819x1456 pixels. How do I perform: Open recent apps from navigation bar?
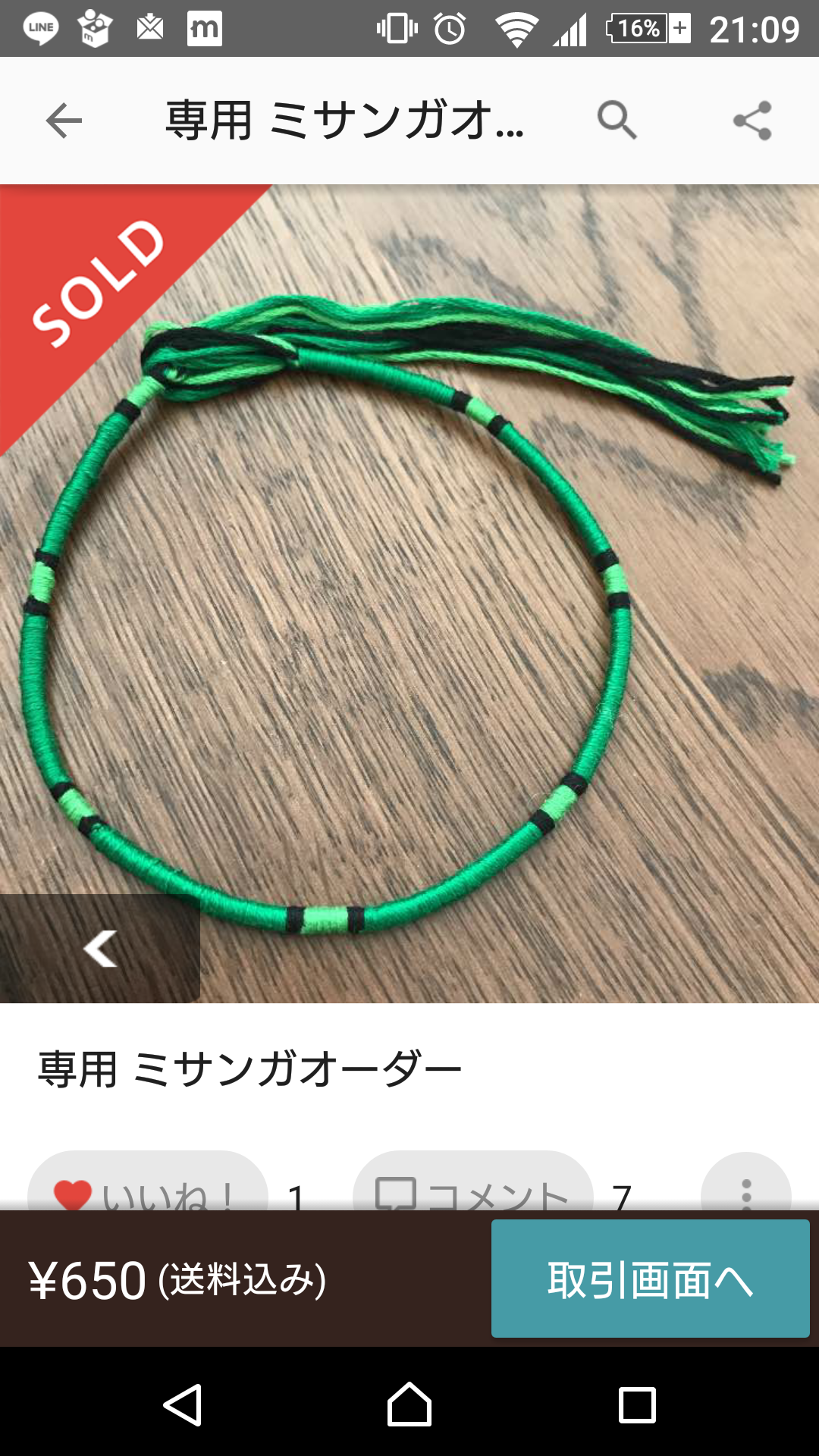click(637, 1405)
